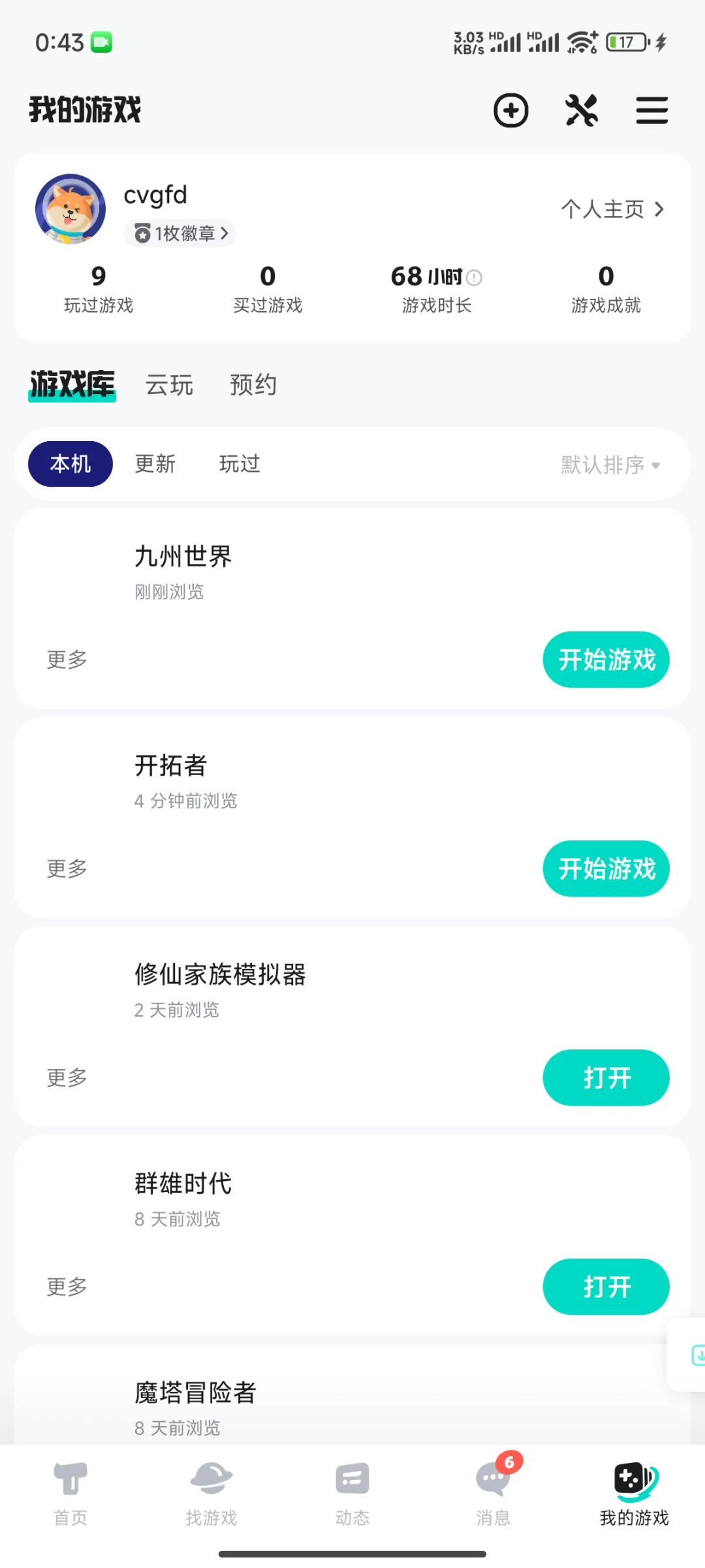Go to 个人主页 profile page
The image size is (705, 1568).
point(612,209)
